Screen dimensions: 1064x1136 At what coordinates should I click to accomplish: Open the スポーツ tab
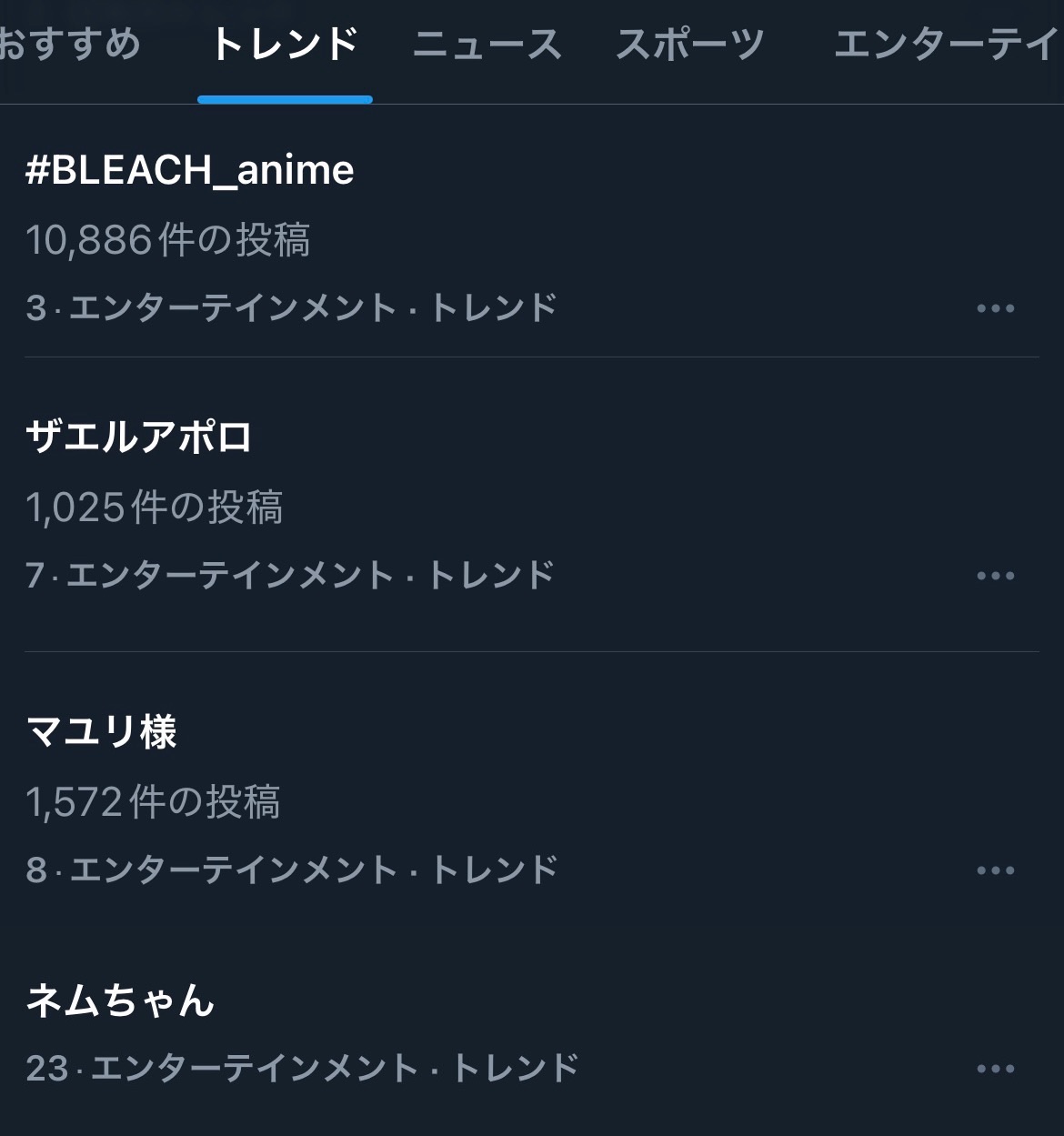691,44
